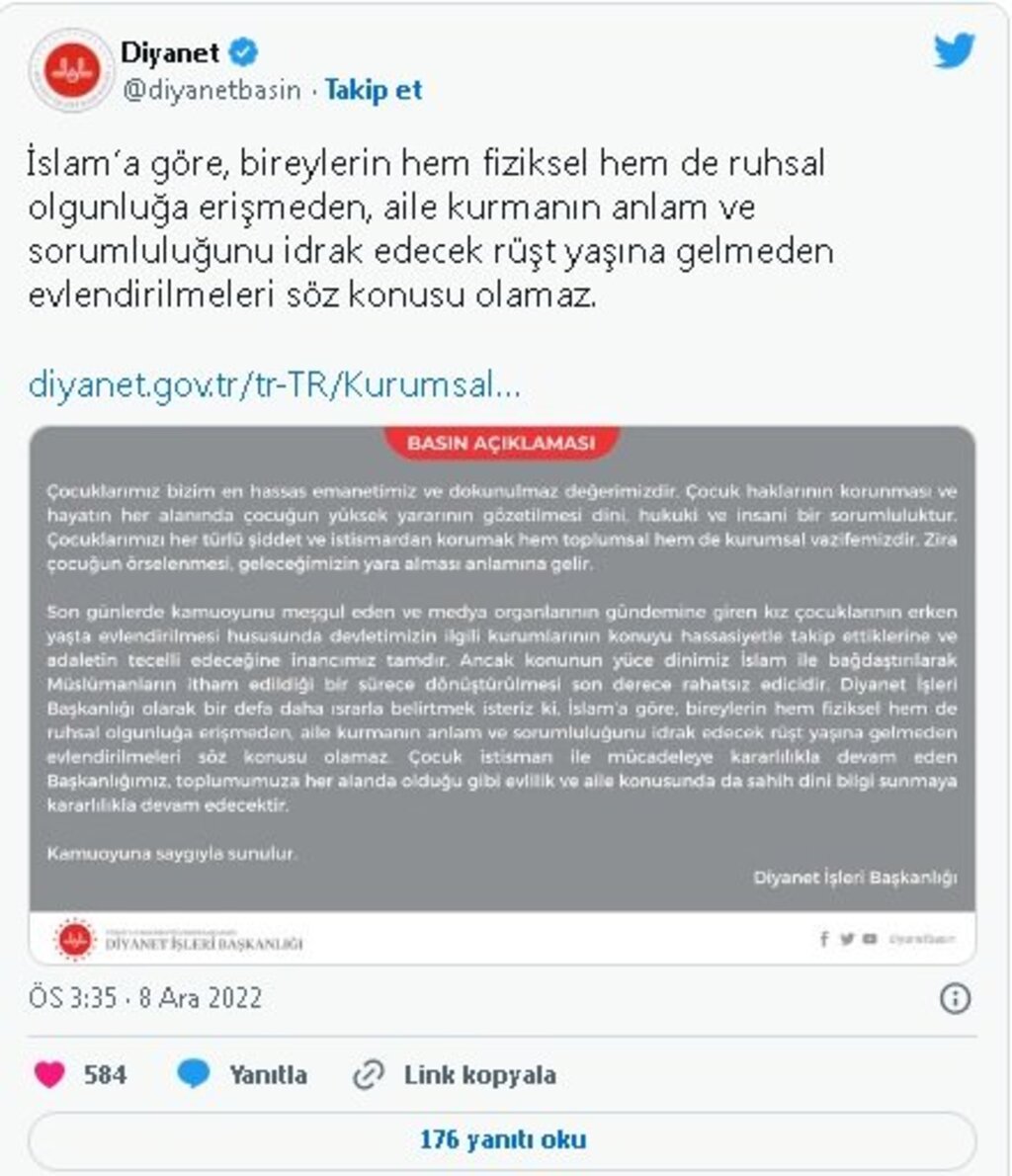Open Diyanet's profile avatar
The image size is (1012, 1176).
point(71,70)
